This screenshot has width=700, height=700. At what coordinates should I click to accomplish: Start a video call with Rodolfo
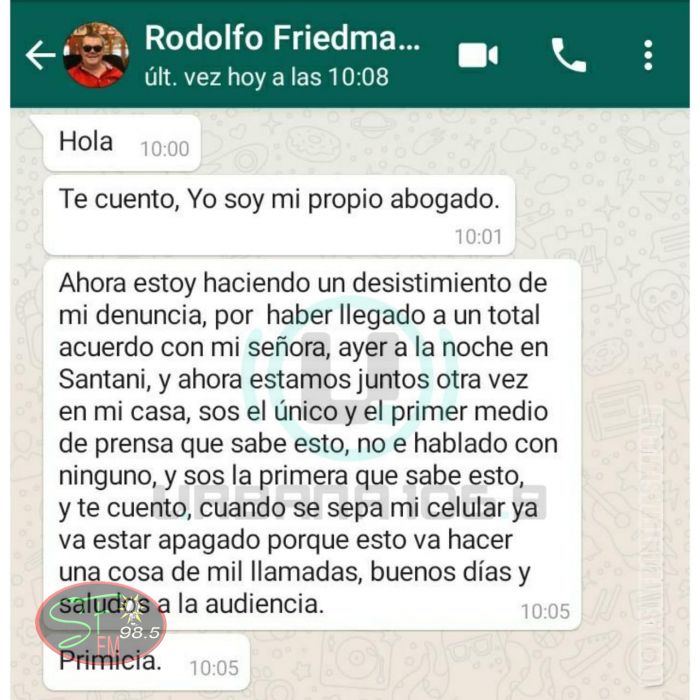[478, 56]
